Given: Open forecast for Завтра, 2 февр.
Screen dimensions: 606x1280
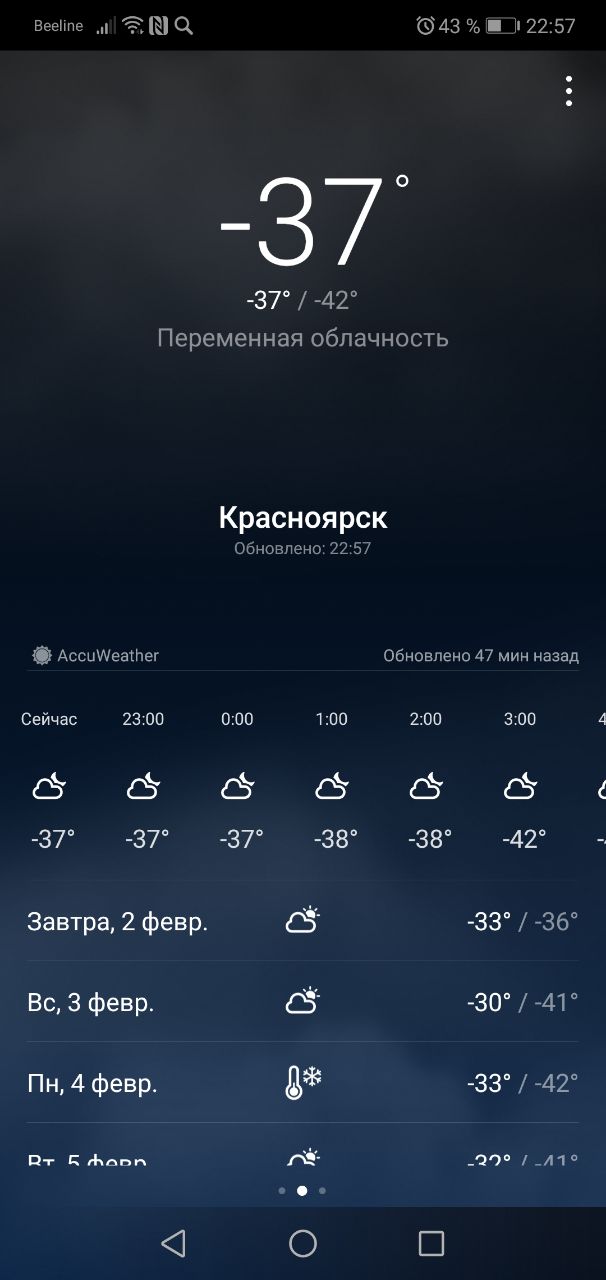Looking at the screenshot, I should point(302,921).
